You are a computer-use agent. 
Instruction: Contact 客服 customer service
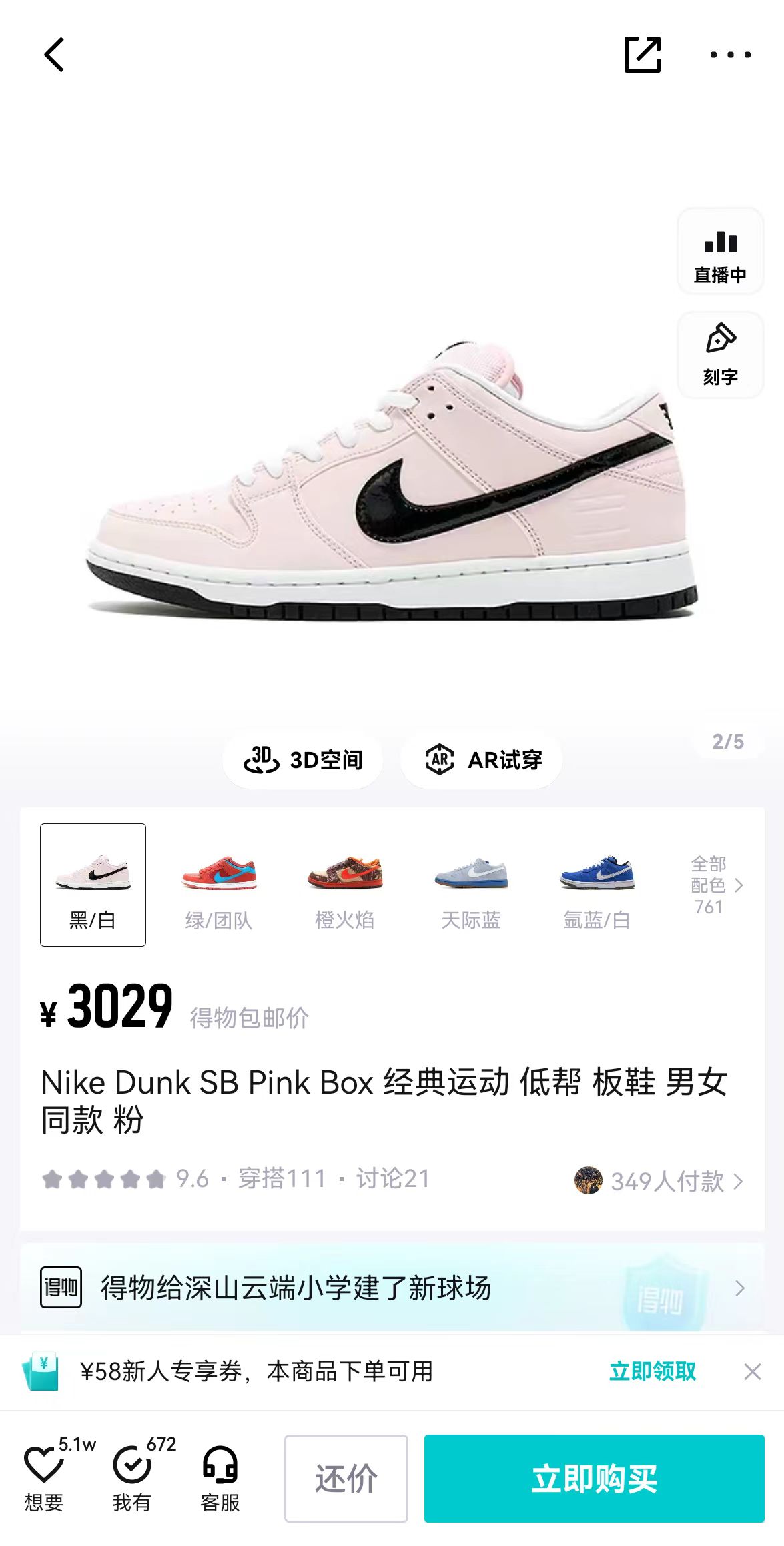[220, 1476]
